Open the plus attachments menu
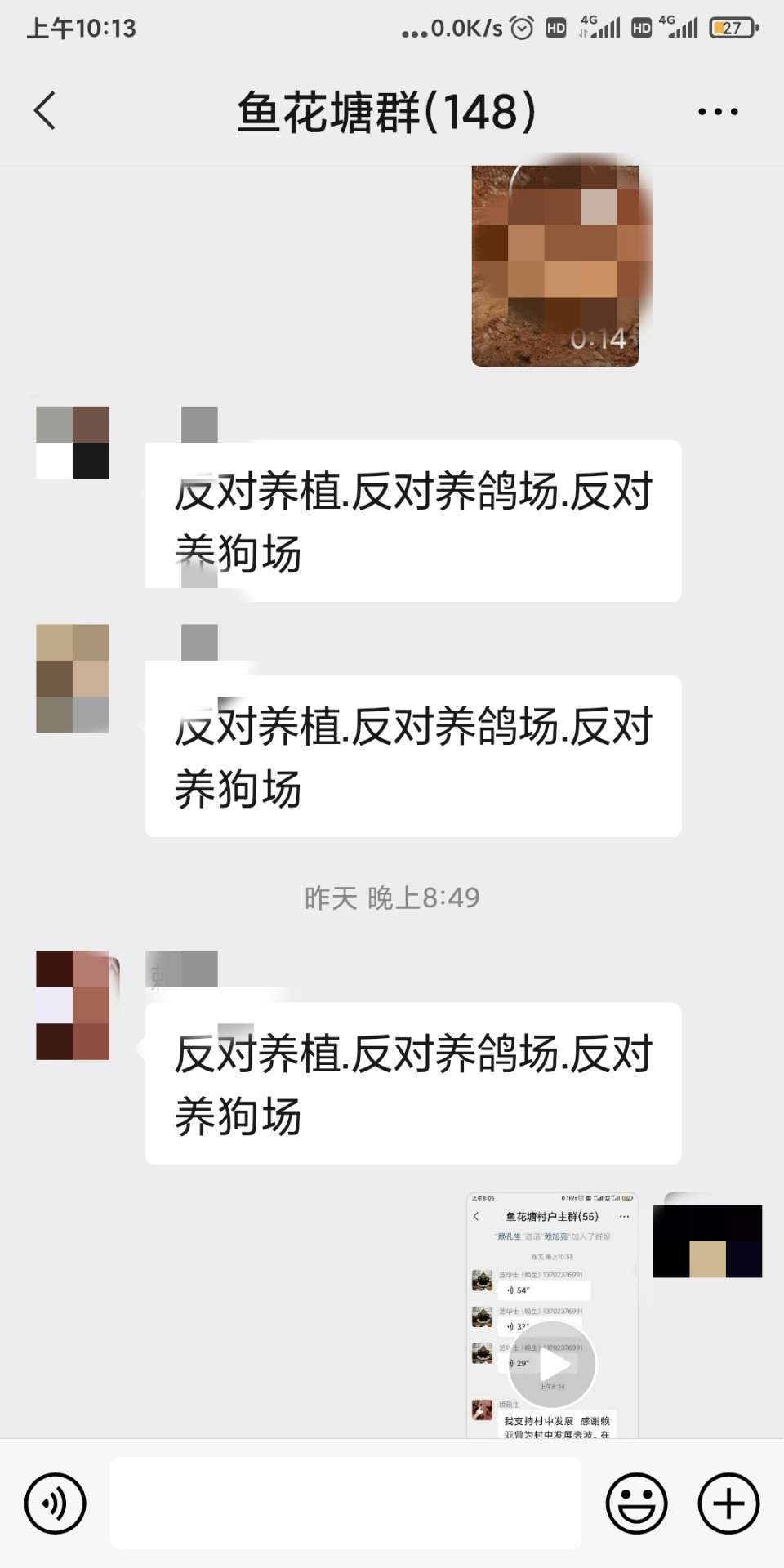784x1568 pixels. 728,1503
